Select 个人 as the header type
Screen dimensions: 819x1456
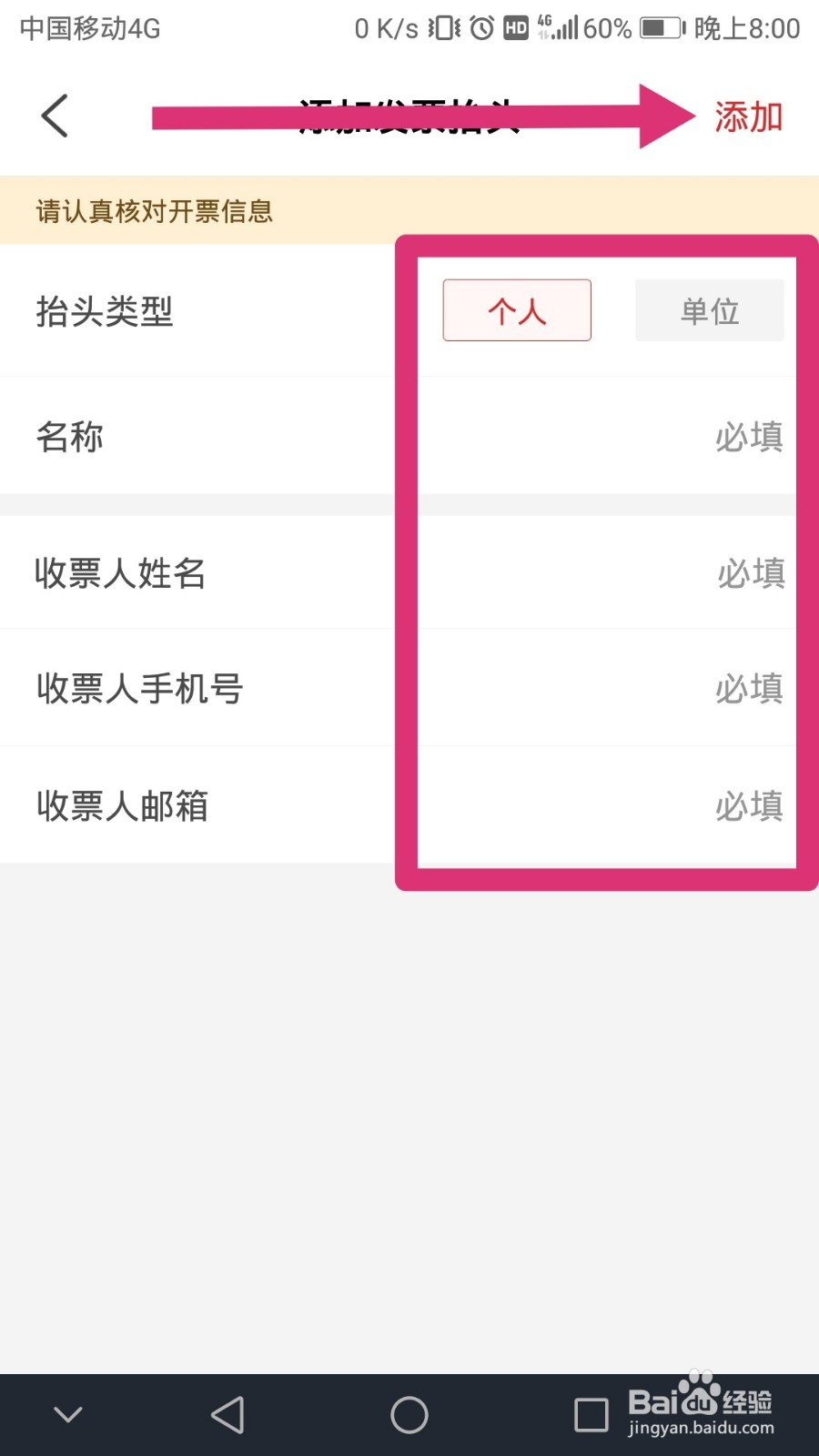coord(516,310)
